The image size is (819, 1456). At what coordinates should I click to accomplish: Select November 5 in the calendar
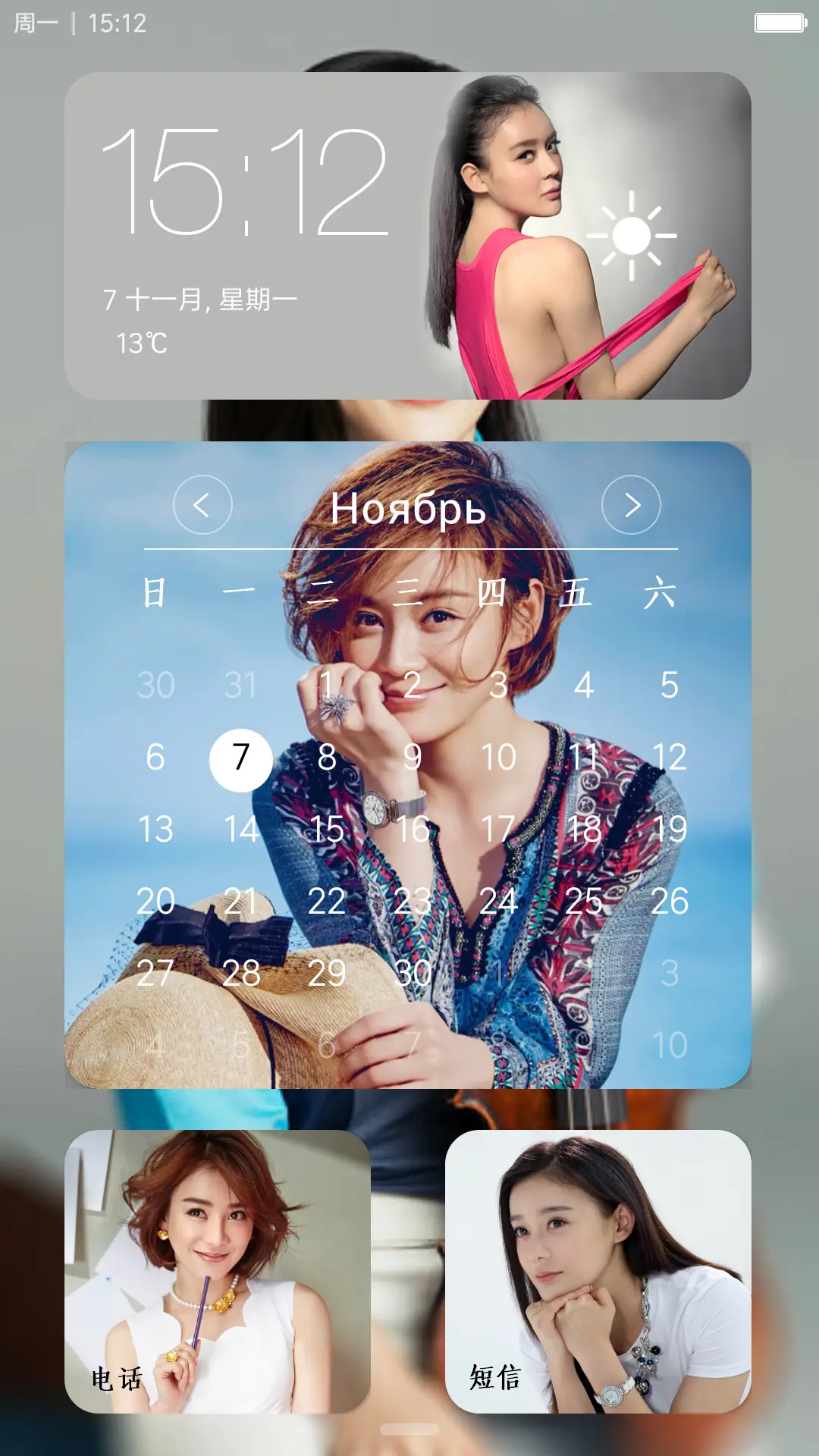point(669,686)
